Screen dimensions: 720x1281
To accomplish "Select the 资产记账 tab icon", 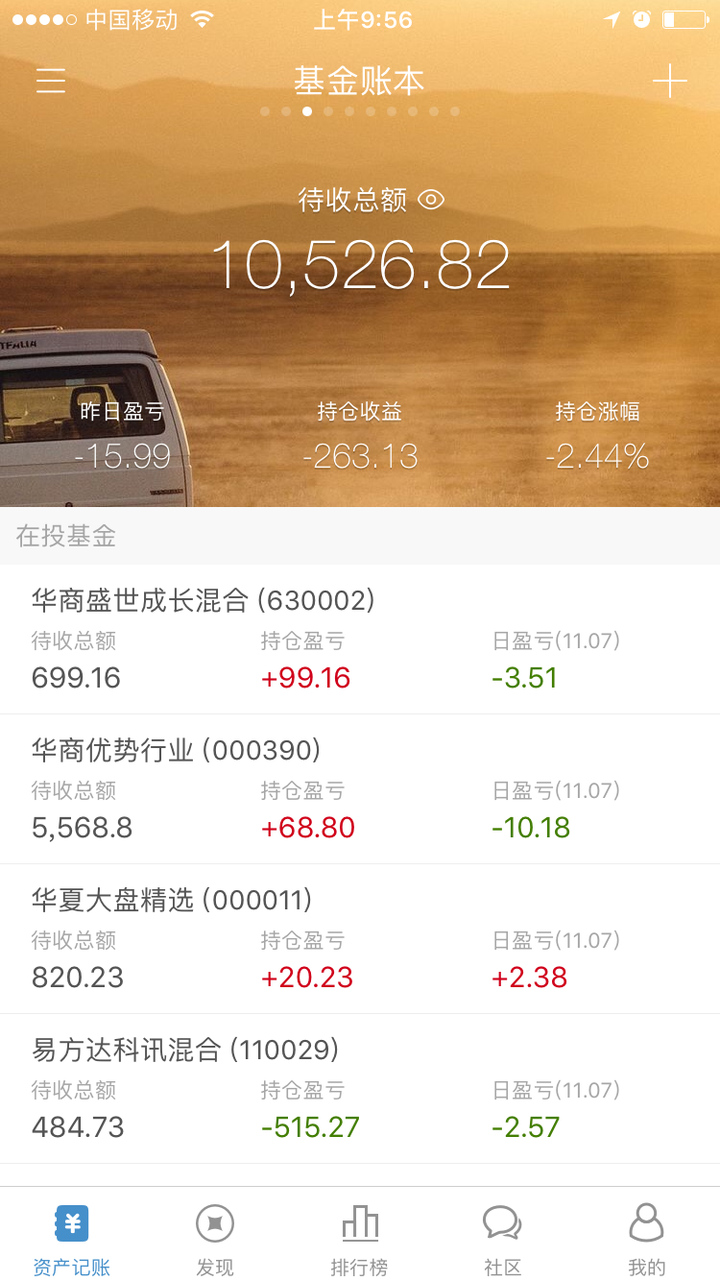I will point(71,1223).
